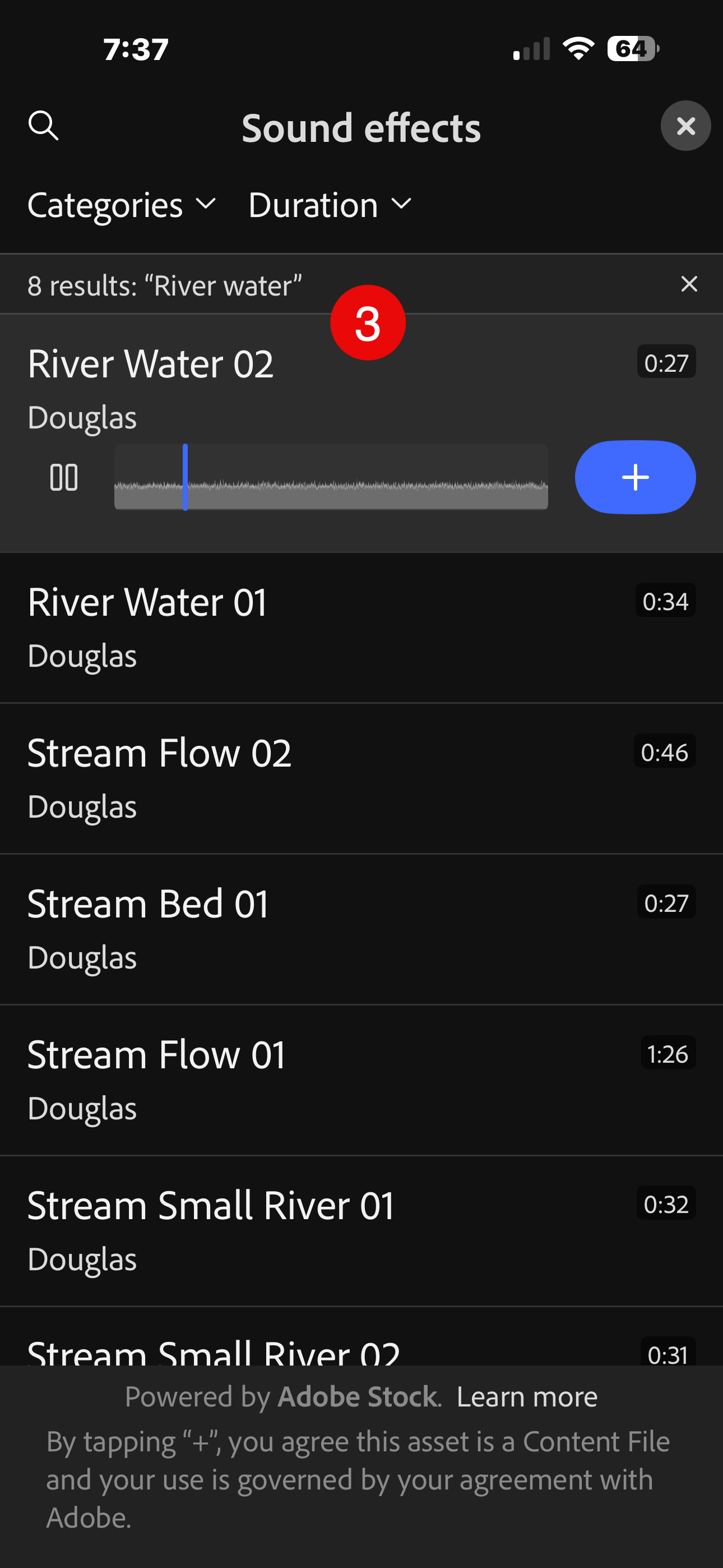The image size is (723, 1568).
Task: Expand the Categories dropdown
Action: (122, 205)
